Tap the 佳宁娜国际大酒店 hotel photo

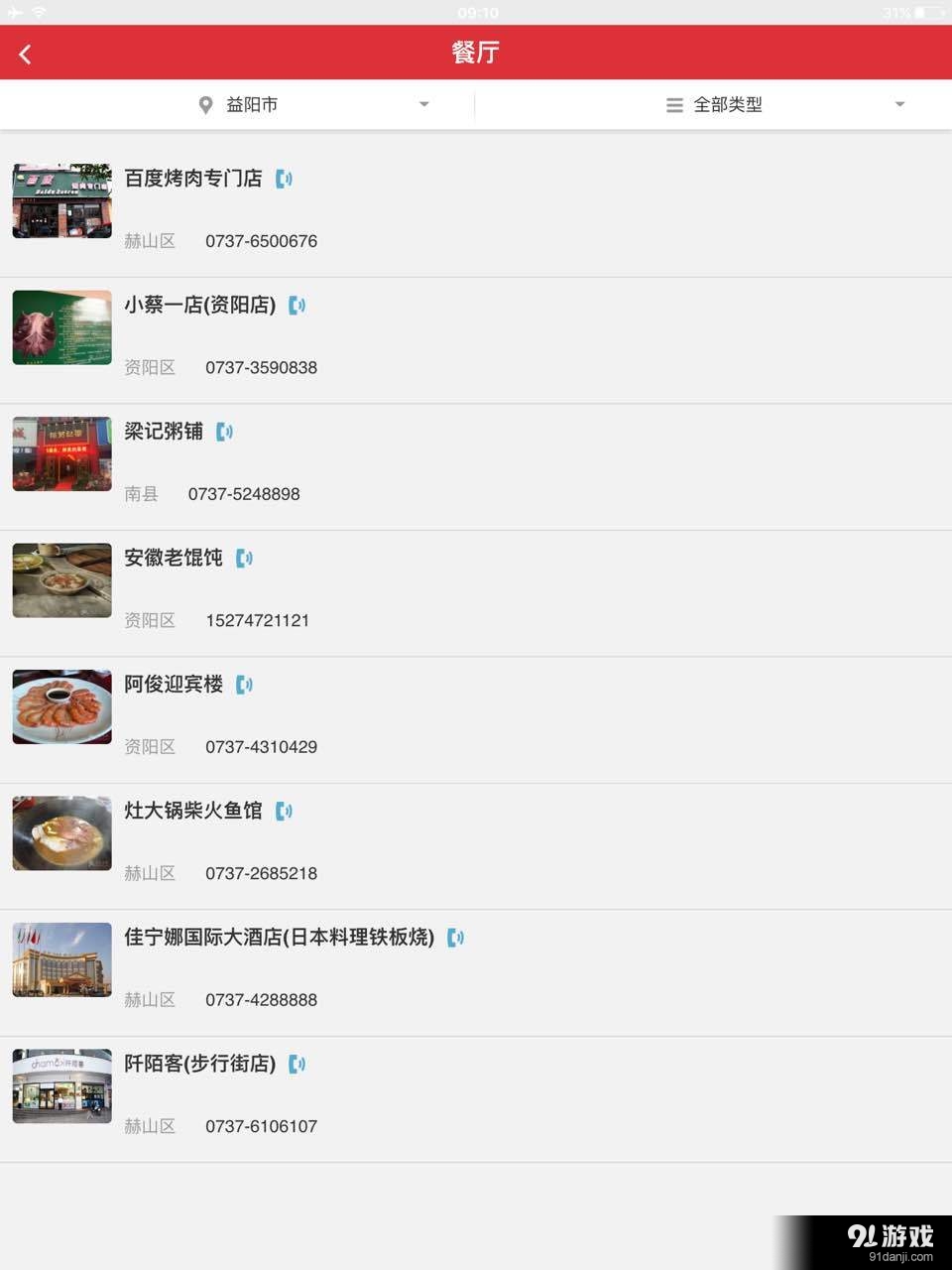[61, 959]
